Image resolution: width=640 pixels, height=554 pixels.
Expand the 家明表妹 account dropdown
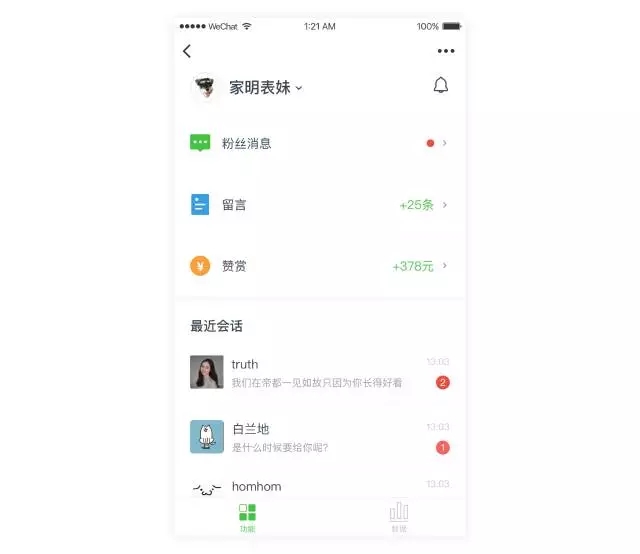266,88
